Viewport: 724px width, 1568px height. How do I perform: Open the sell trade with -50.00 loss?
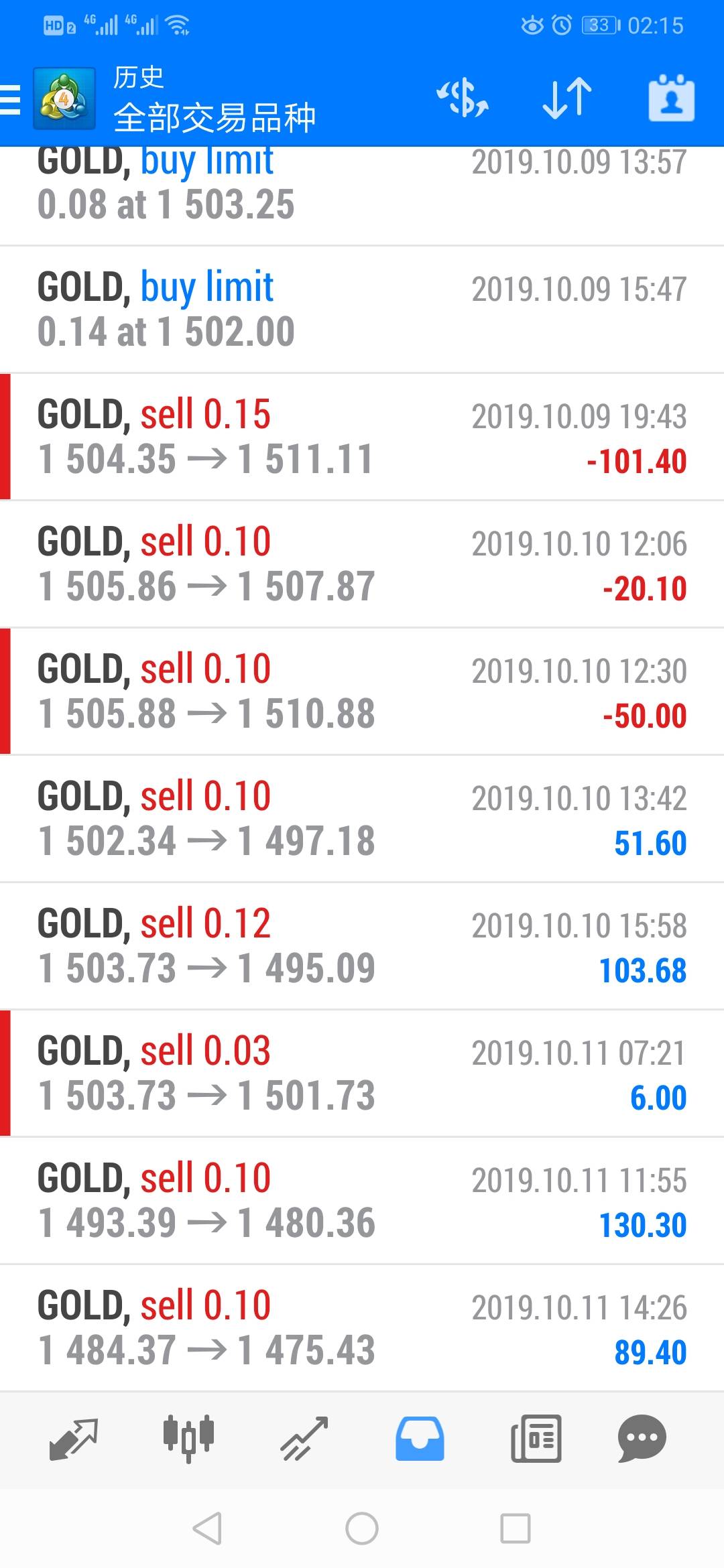click(362, 692)
